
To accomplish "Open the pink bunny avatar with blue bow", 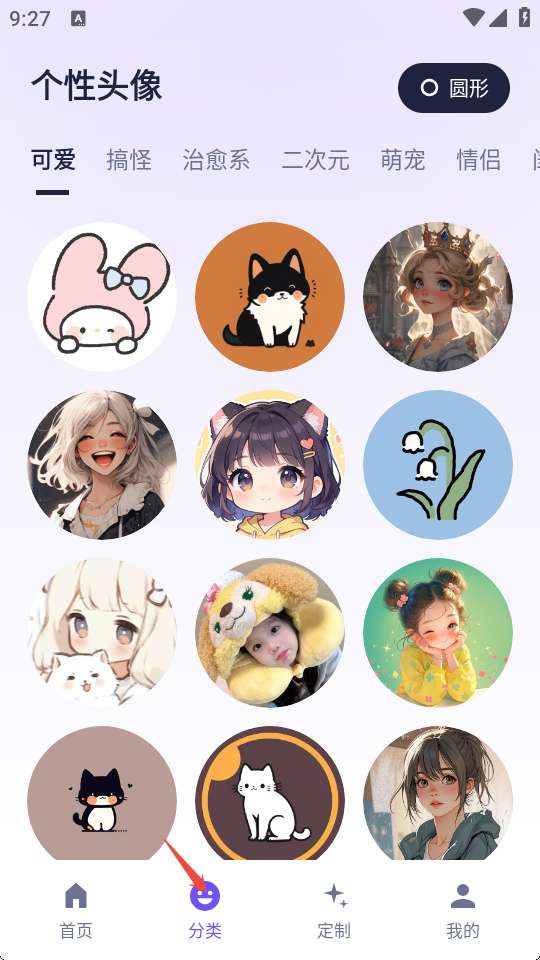I will [x=102, y=297].
